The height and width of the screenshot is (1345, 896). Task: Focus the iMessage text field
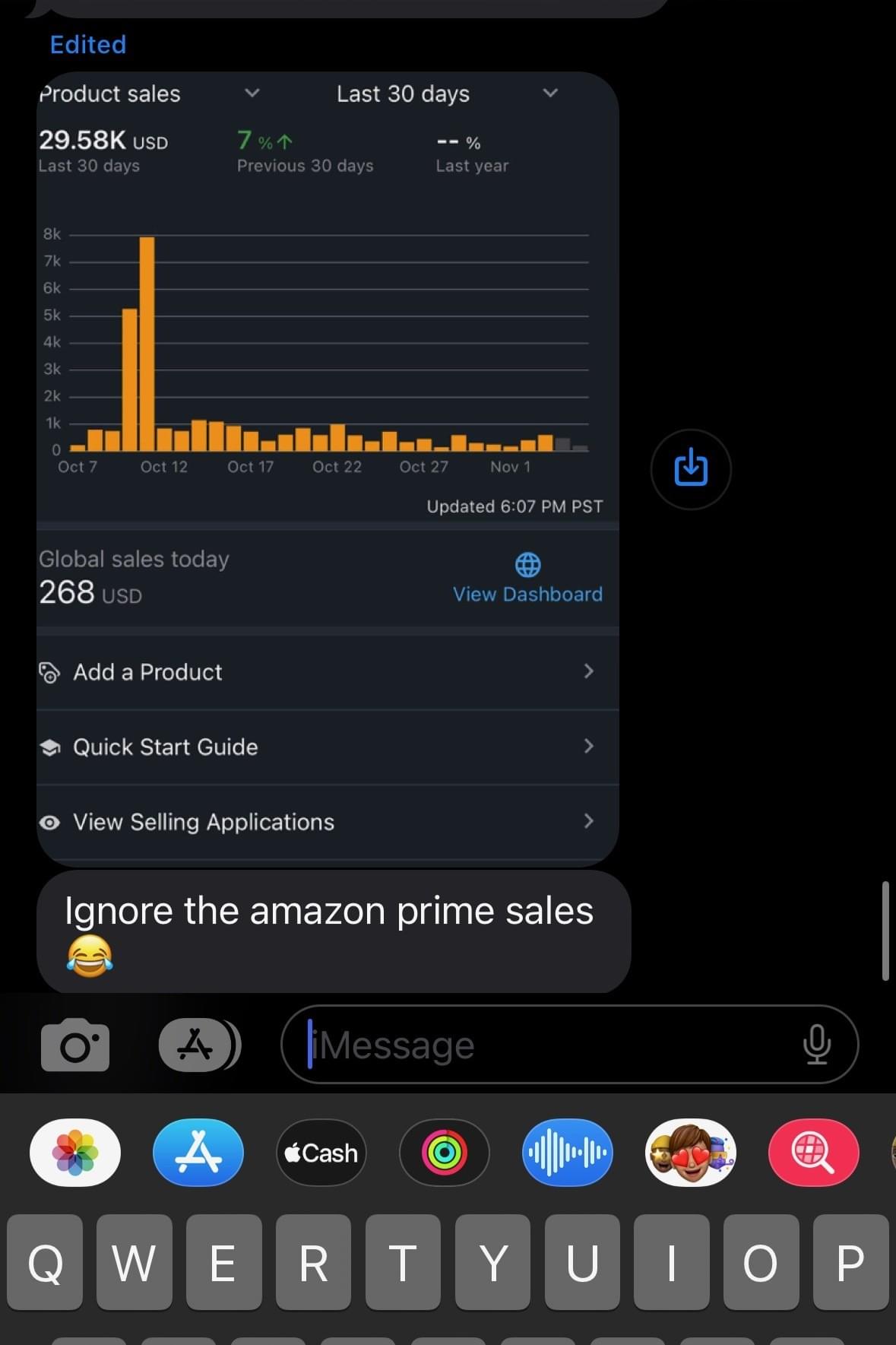tap(547, 1045)
